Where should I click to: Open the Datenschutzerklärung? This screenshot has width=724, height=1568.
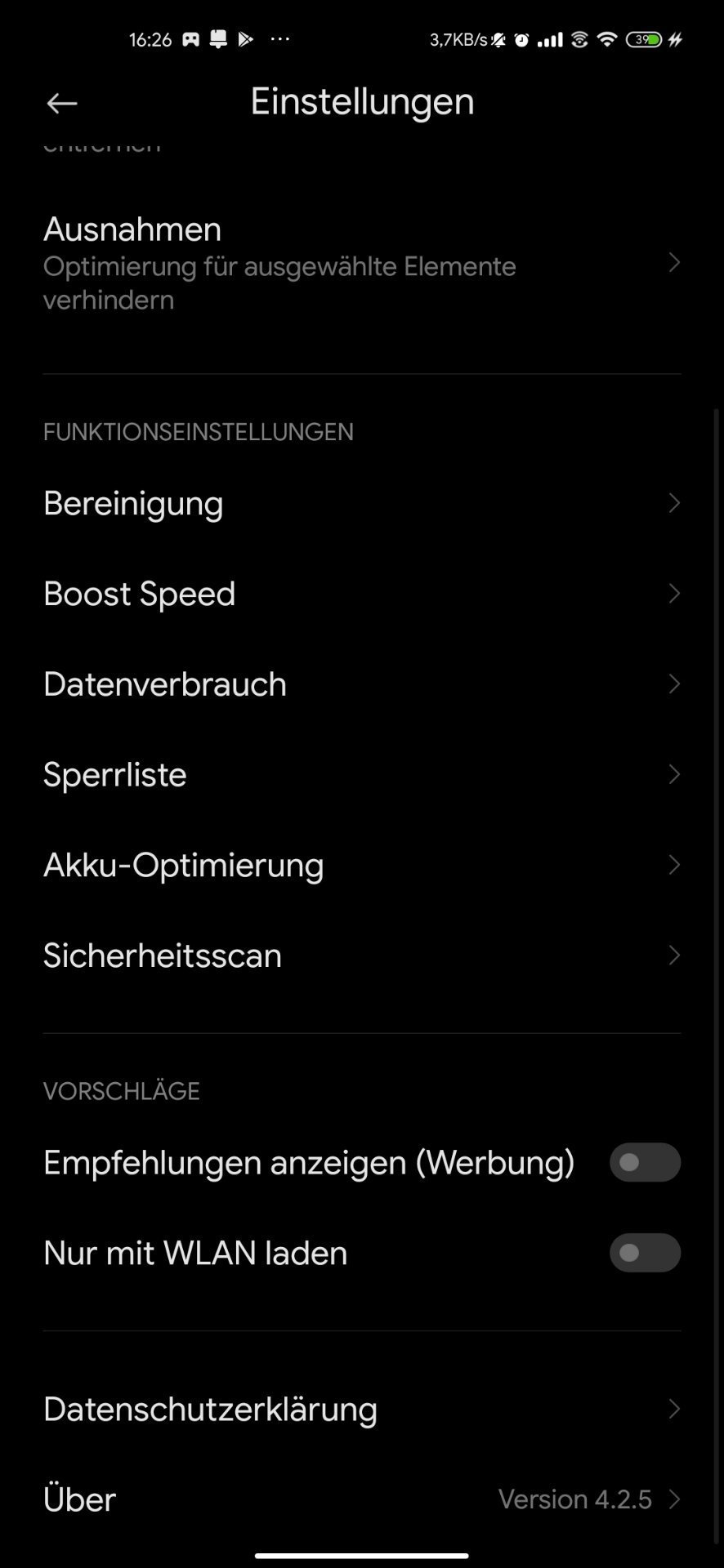point(362,1409)
